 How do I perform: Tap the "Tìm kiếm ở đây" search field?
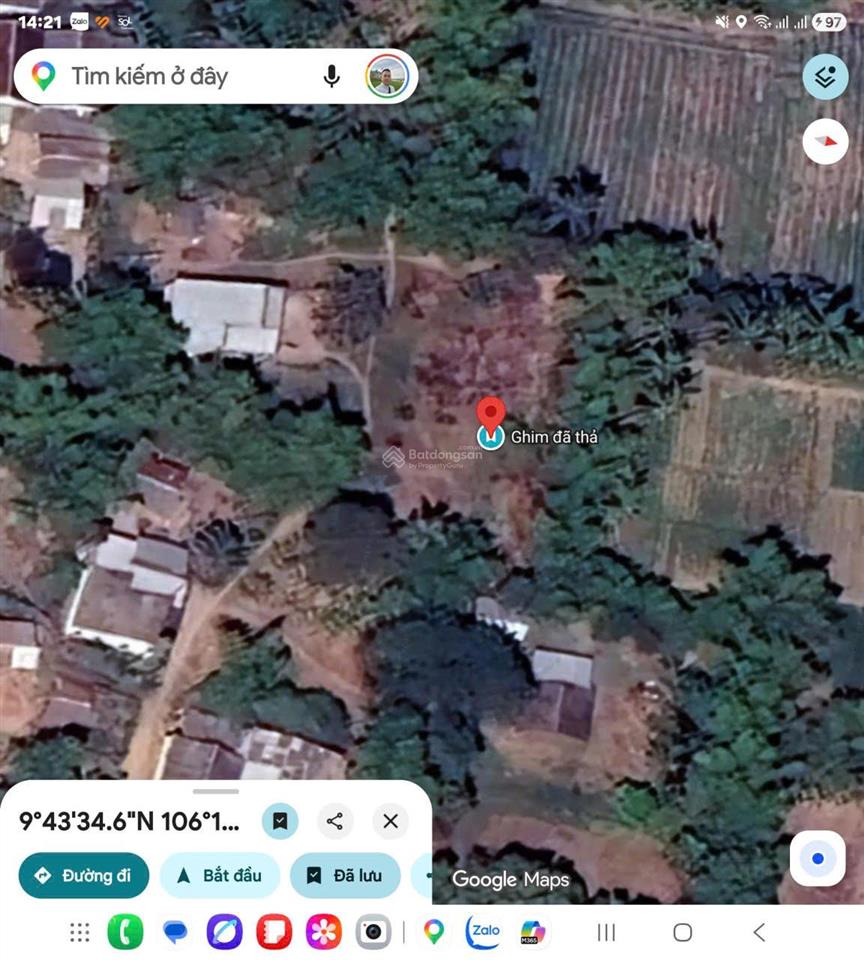point(180,75)
